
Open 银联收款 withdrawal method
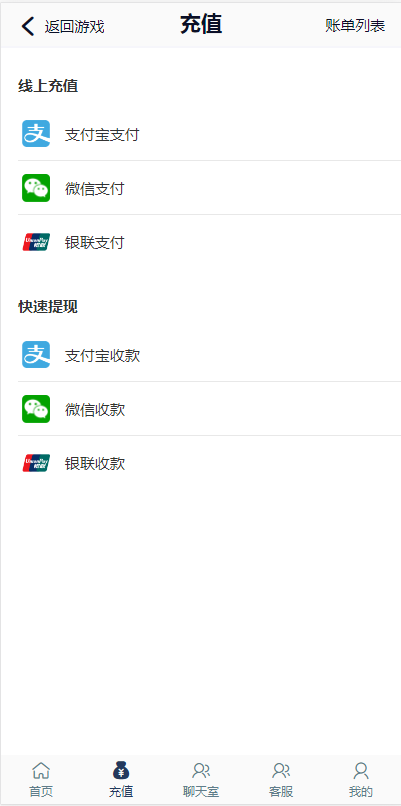click(x=209, y=463)
